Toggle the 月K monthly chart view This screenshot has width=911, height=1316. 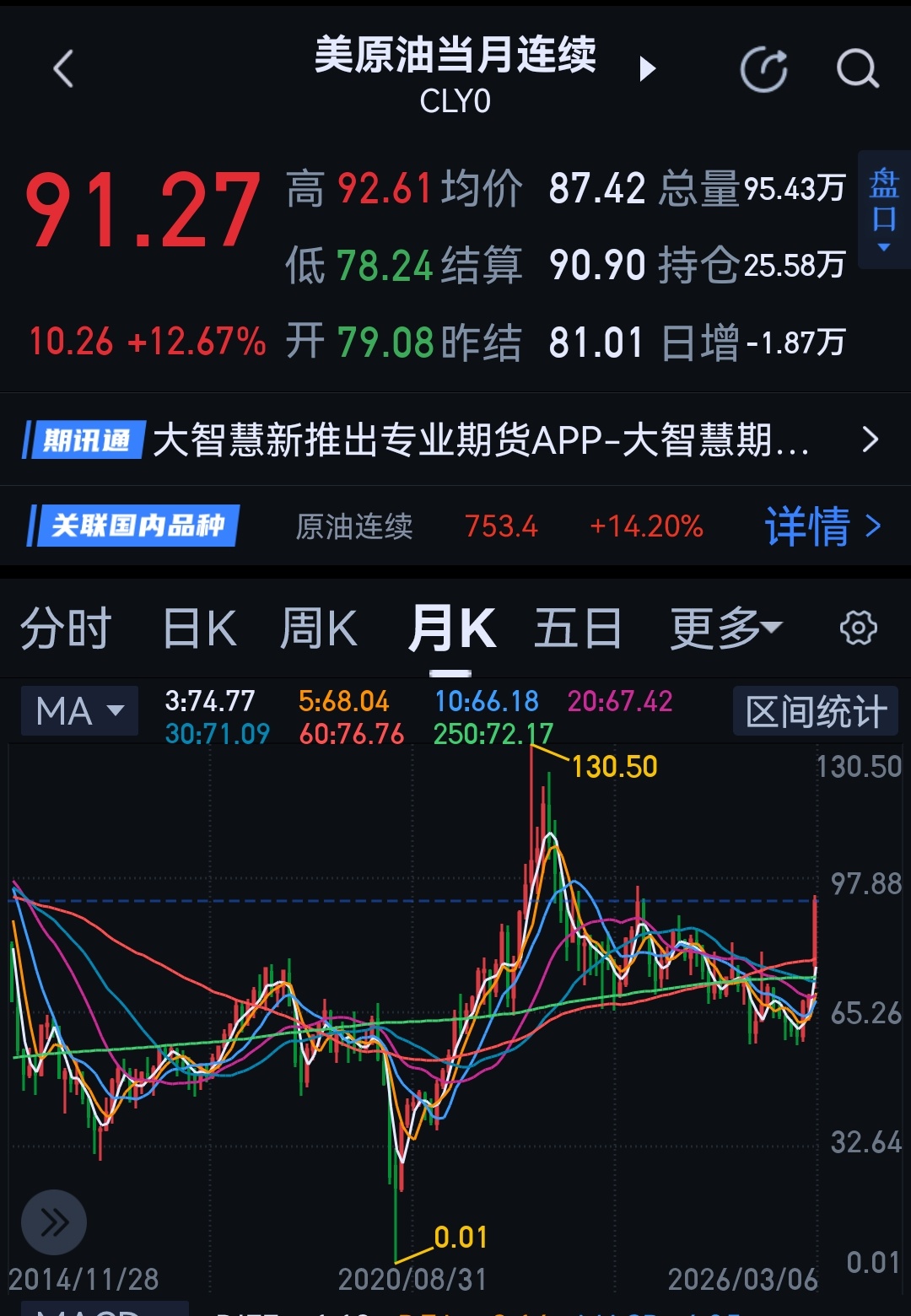(x=453, y=627)
